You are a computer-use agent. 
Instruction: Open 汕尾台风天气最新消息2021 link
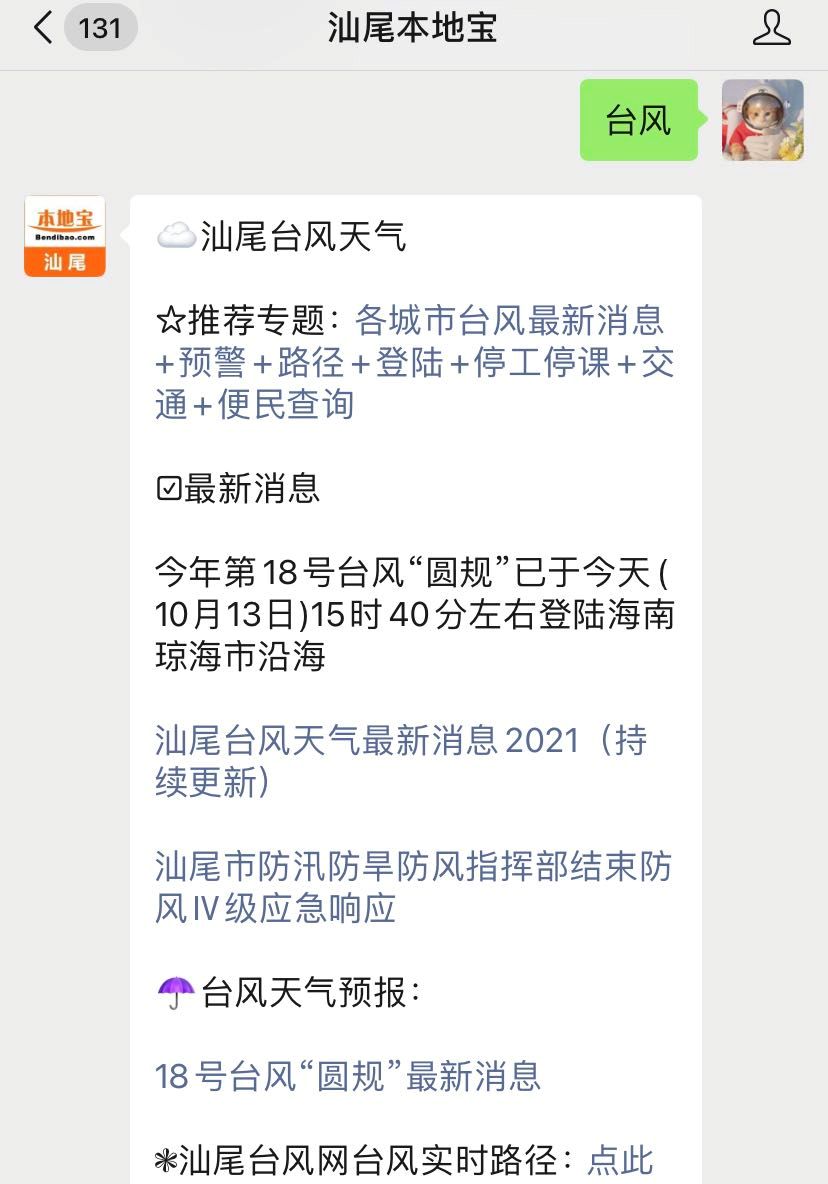pyautogui.click(x=400, y=761)
